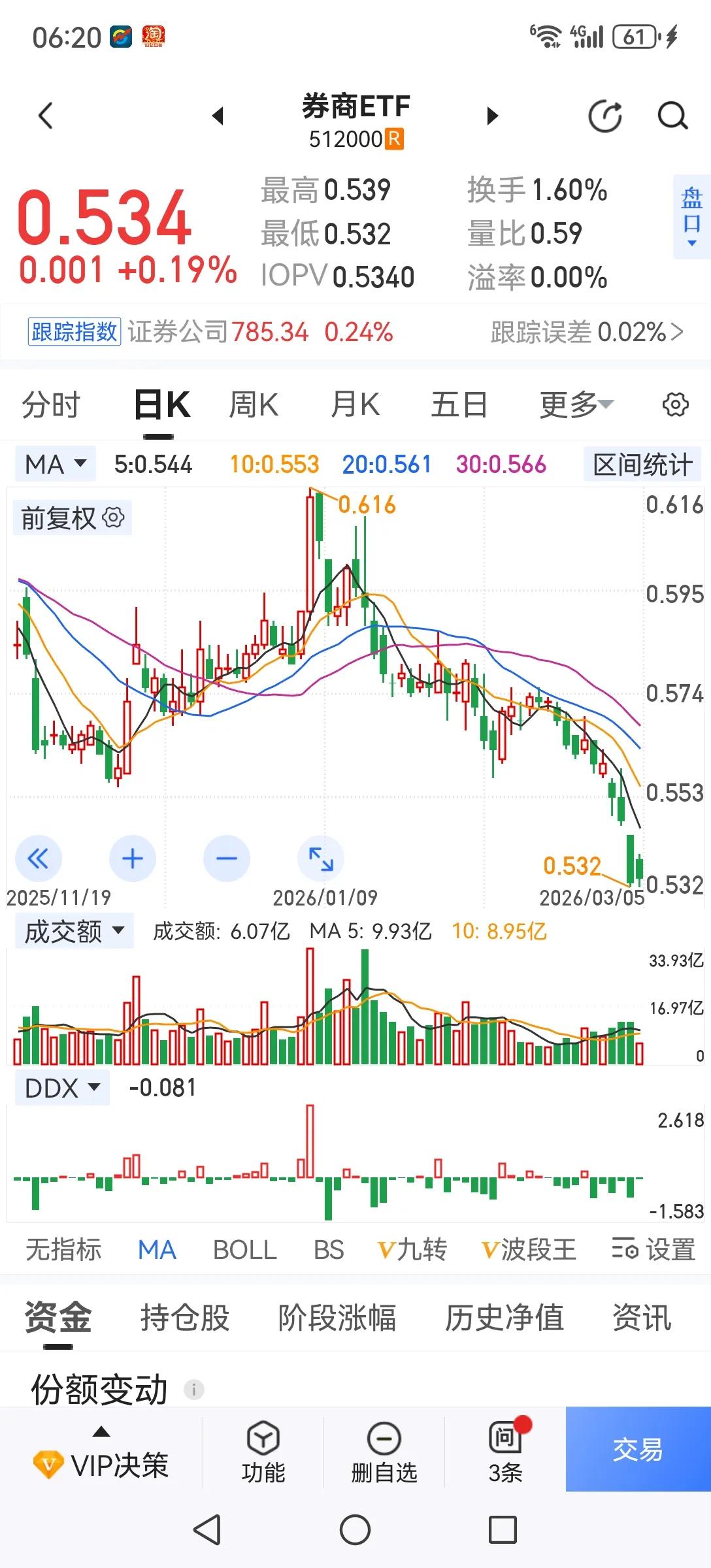Expand the chart to fullscreen mode
711x1568 pixels.
tap(321, 859)
